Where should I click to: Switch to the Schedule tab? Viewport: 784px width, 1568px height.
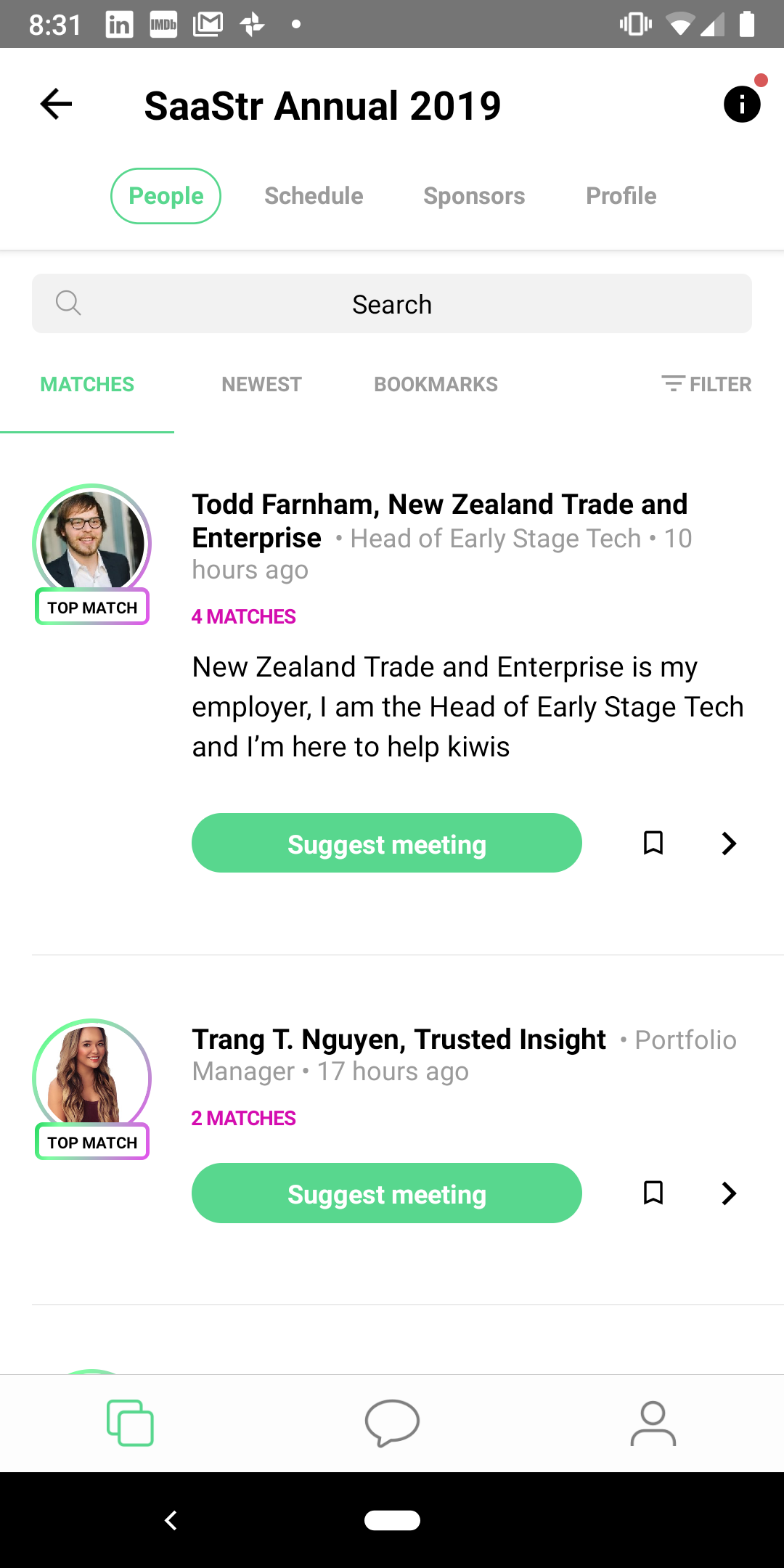[314, 196]
